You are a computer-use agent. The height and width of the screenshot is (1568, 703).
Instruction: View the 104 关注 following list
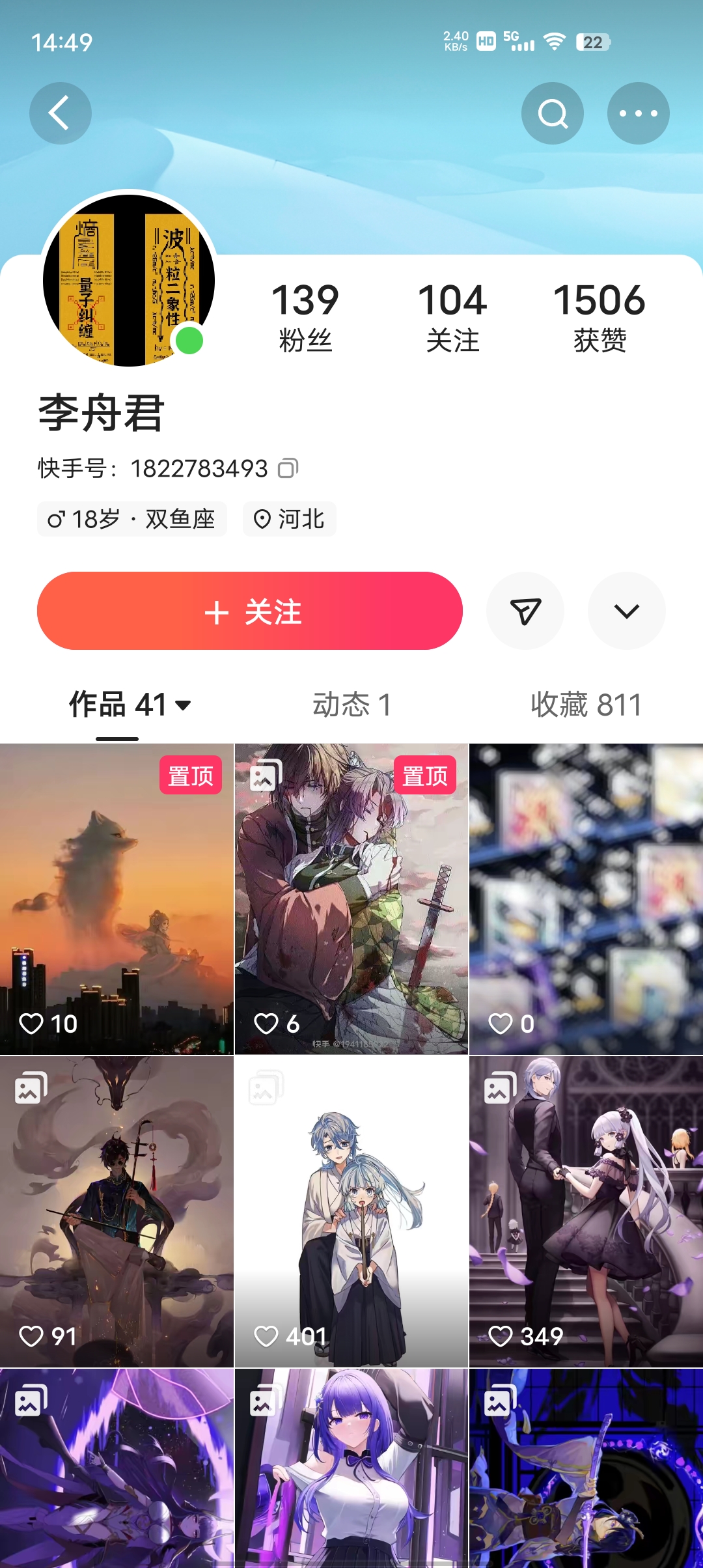point(452,317)
